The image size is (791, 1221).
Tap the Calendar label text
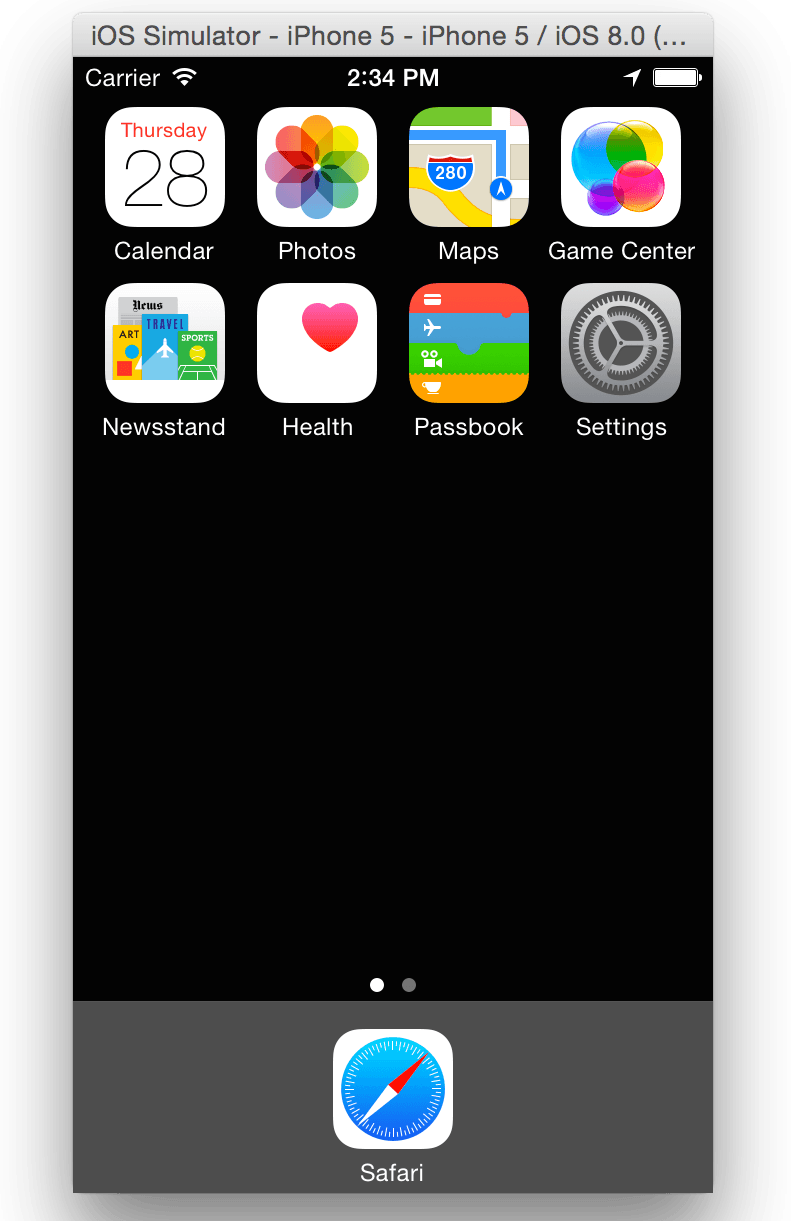tap(163, 251)
